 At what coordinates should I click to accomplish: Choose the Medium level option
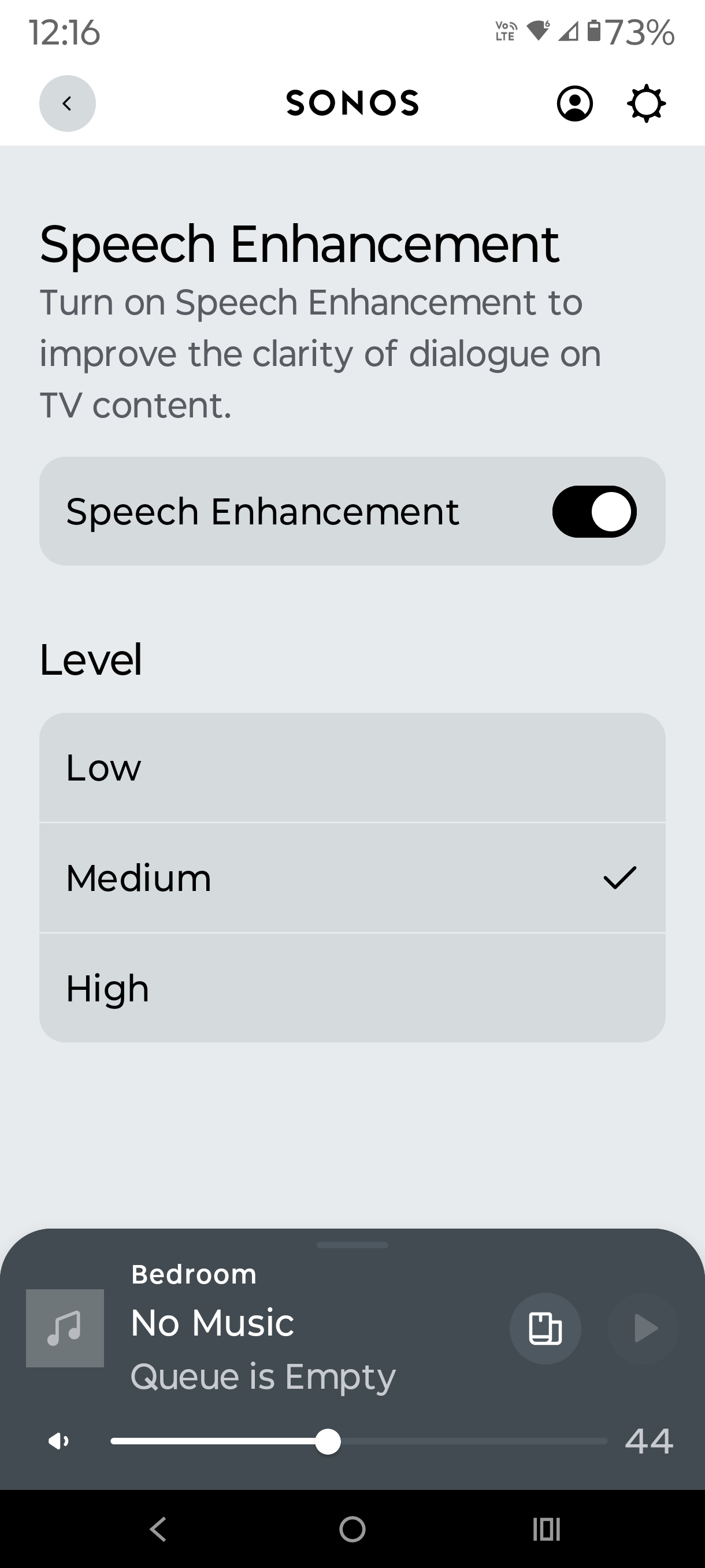pyautogui.click(x=352, y=878)
